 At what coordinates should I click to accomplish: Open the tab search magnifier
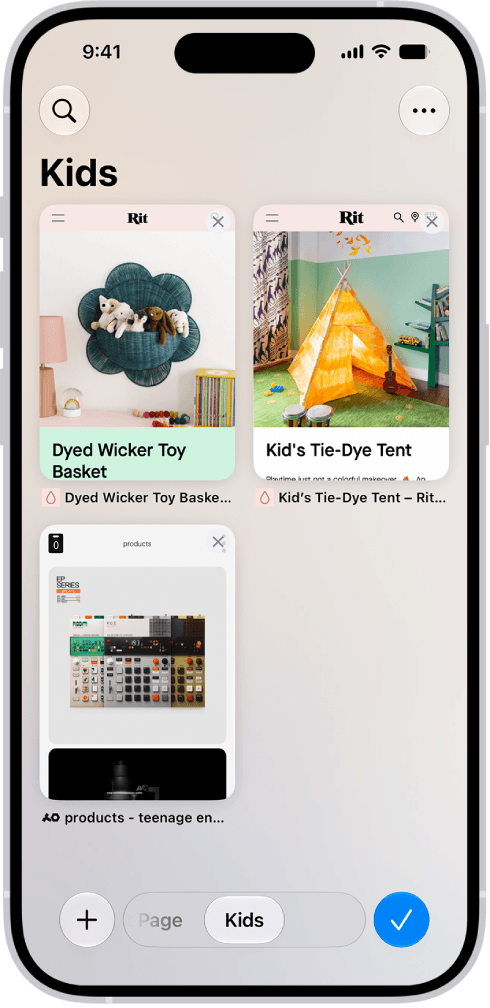click(x=64, y=111)
